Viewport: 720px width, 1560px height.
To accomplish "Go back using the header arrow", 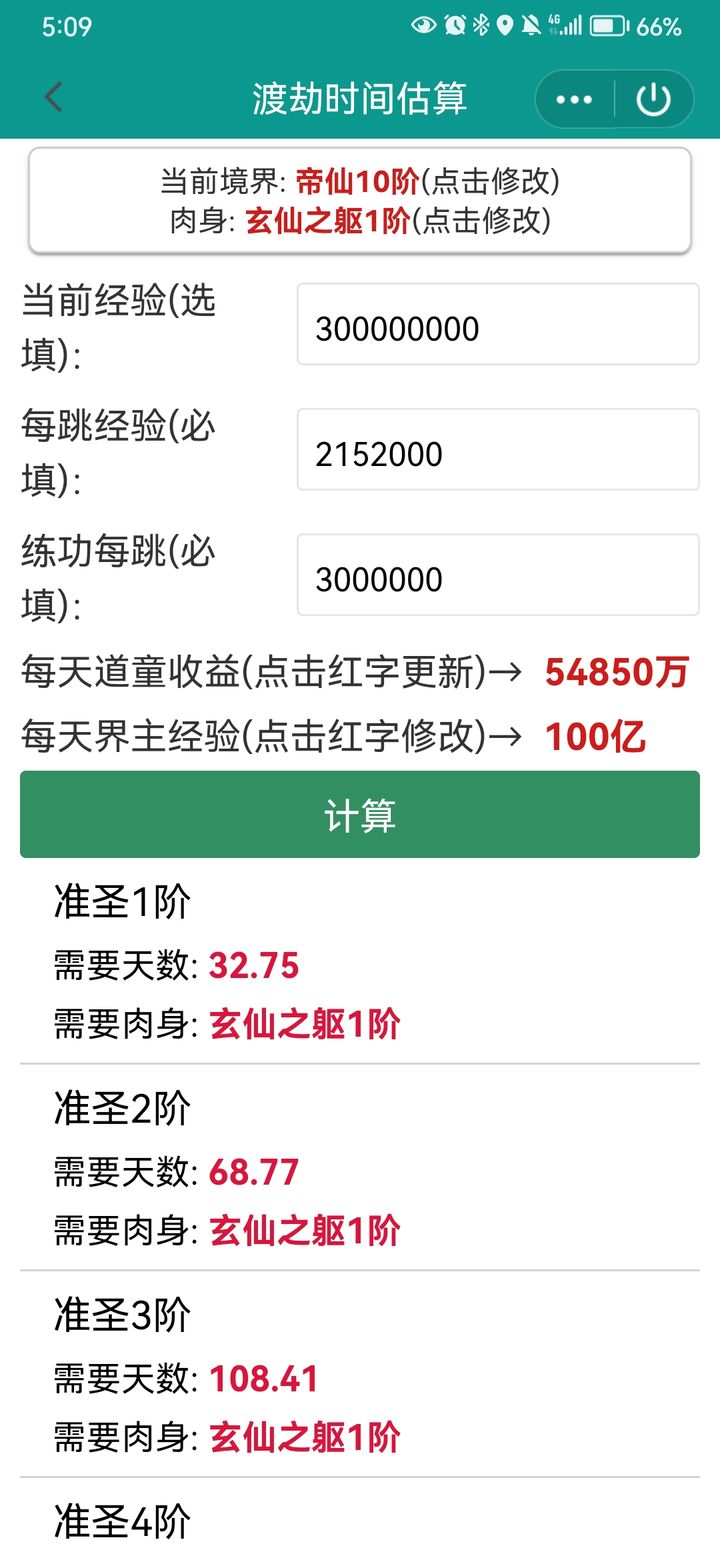I will pos(54,98).
